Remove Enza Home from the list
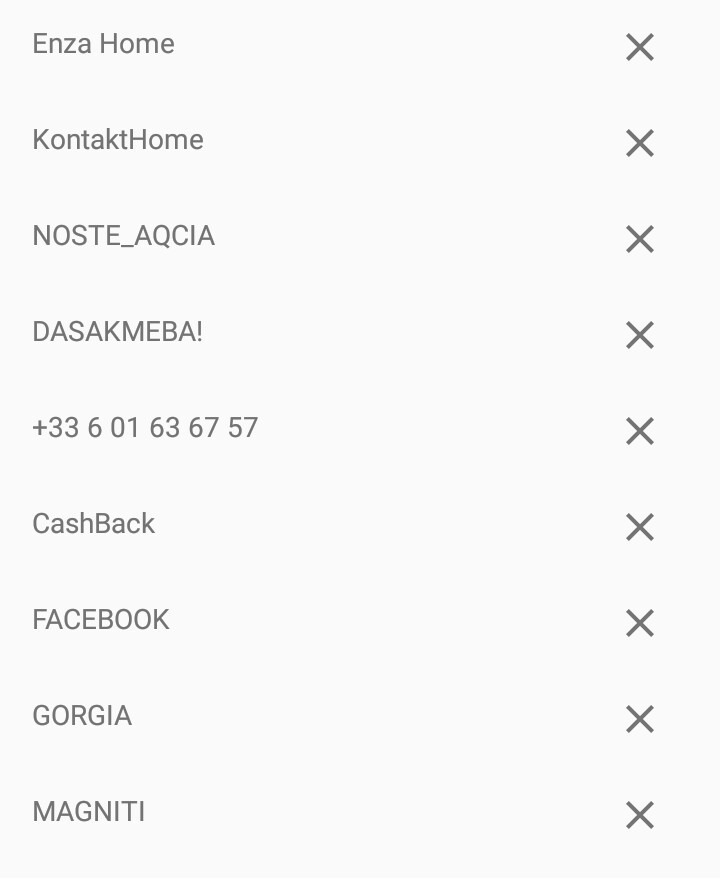This screenshot has width=720, height=878. 640,47
